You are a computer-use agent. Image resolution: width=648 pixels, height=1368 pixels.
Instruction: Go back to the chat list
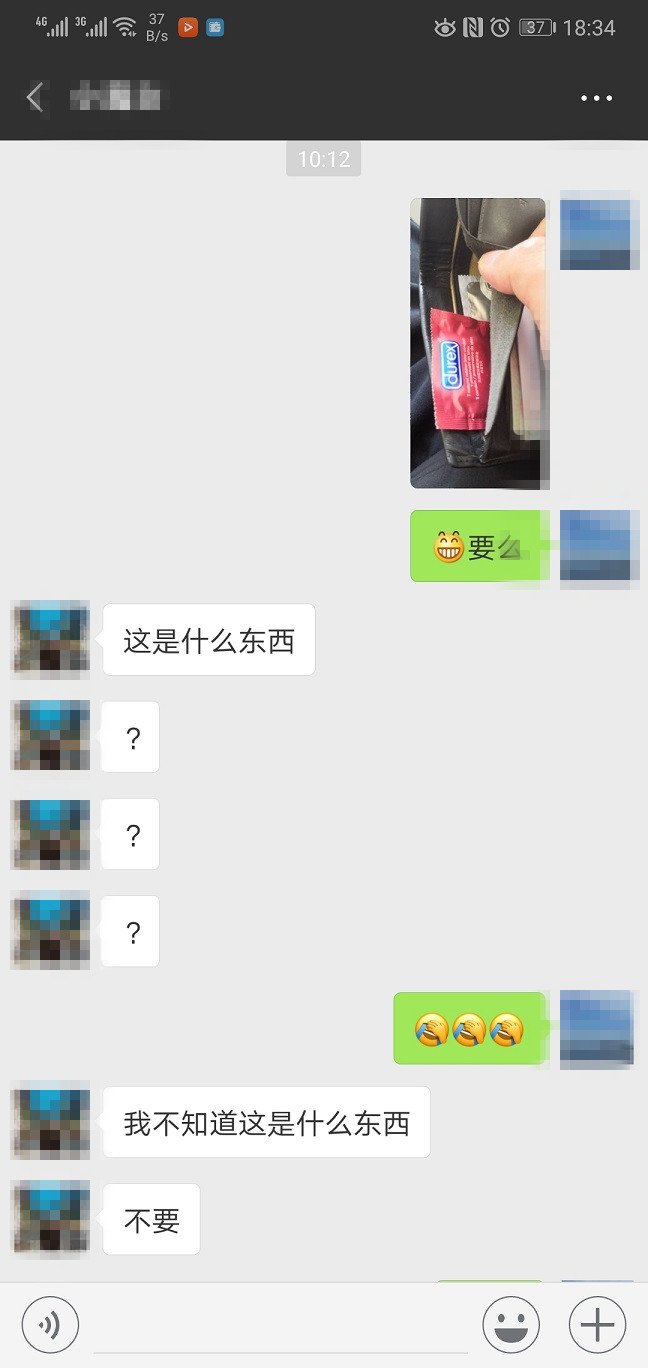click(x=35, y=98)
